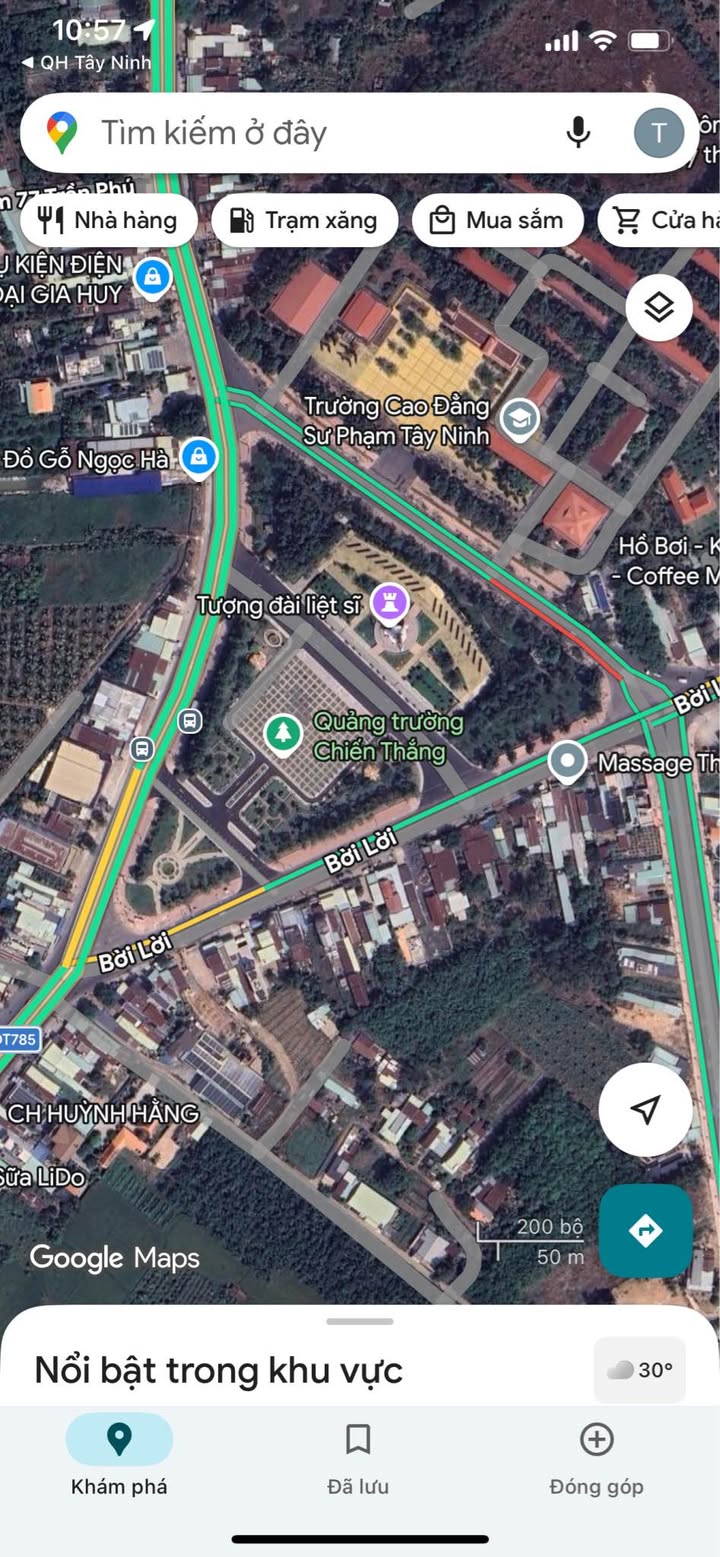Open the "Đồ Gỗ Ngọc Hà" shop pin
The image size is (720, 1557).
[199, 458]
